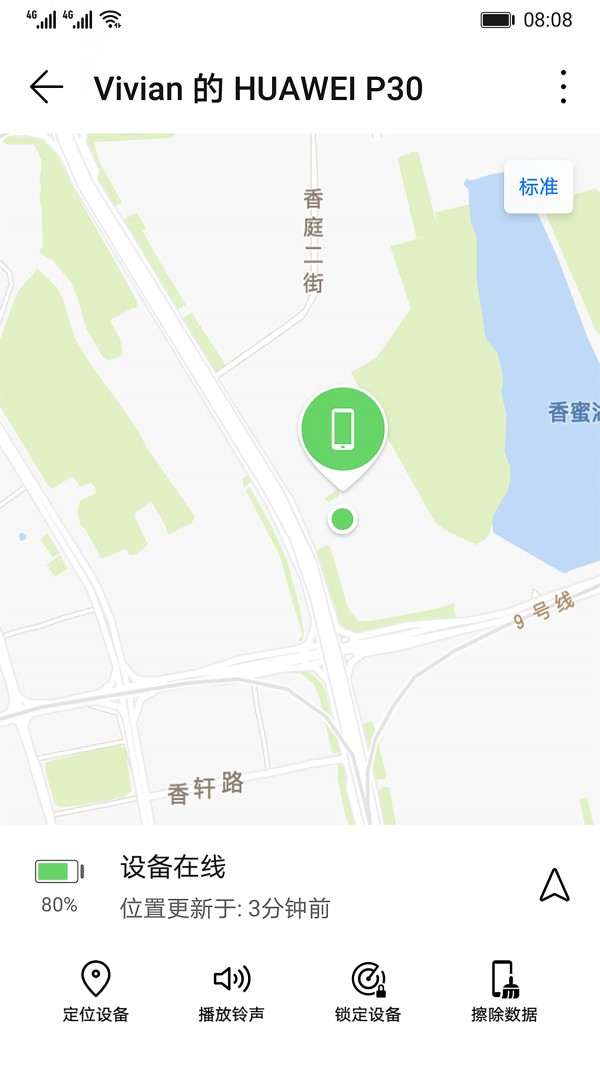Tap 播放铃声 to play ringtone
Viewport: 600px width, 1067px height.
(x=231, y=992)
